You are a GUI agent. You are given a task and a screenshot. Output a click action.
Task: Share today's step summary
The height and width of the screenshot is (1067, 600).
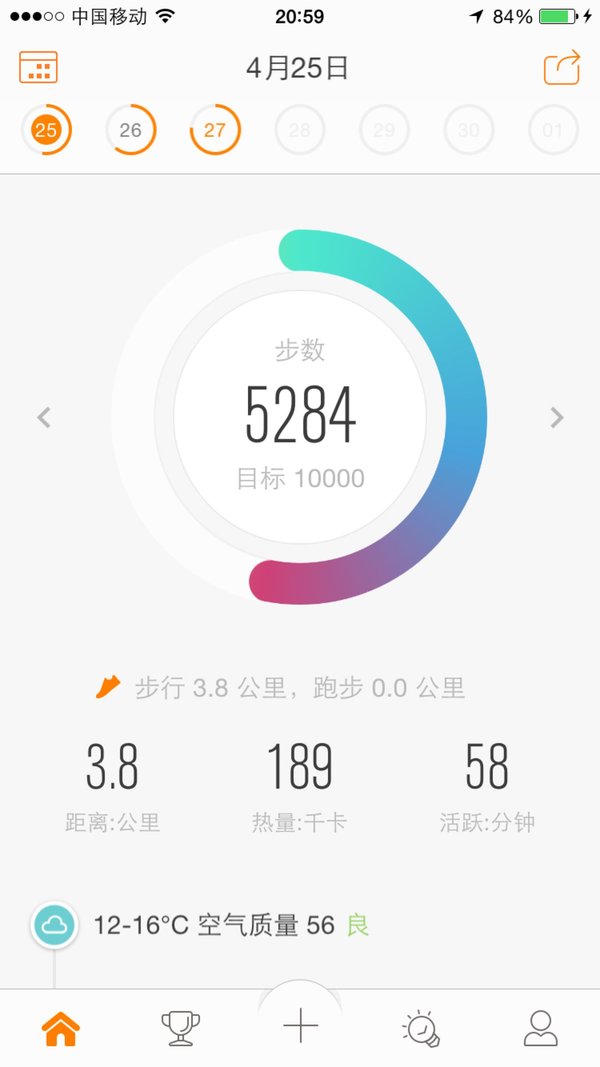pyautogui.click(x=562, y=67)
